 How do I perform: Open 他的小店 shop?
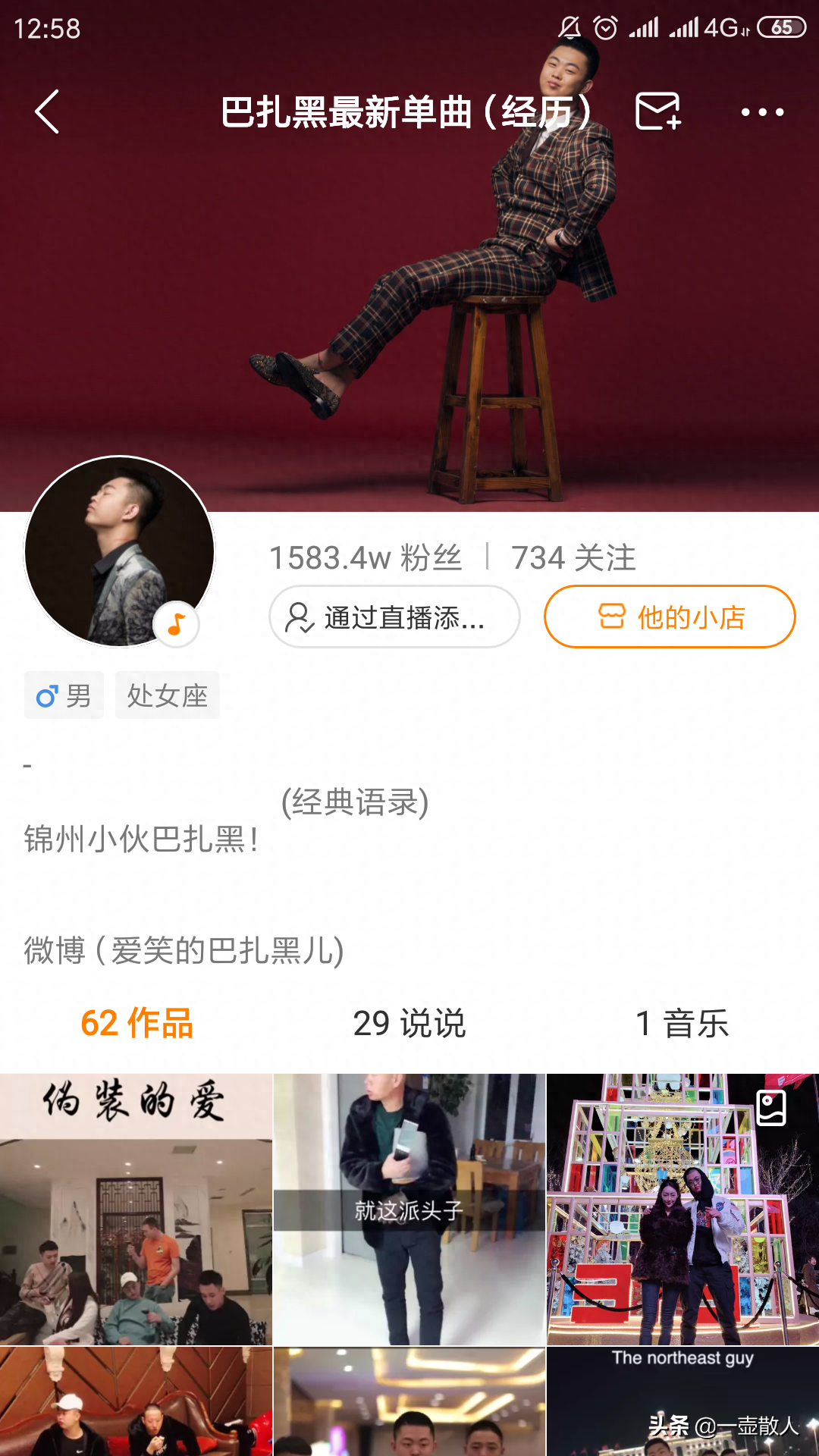pos(670,617)
